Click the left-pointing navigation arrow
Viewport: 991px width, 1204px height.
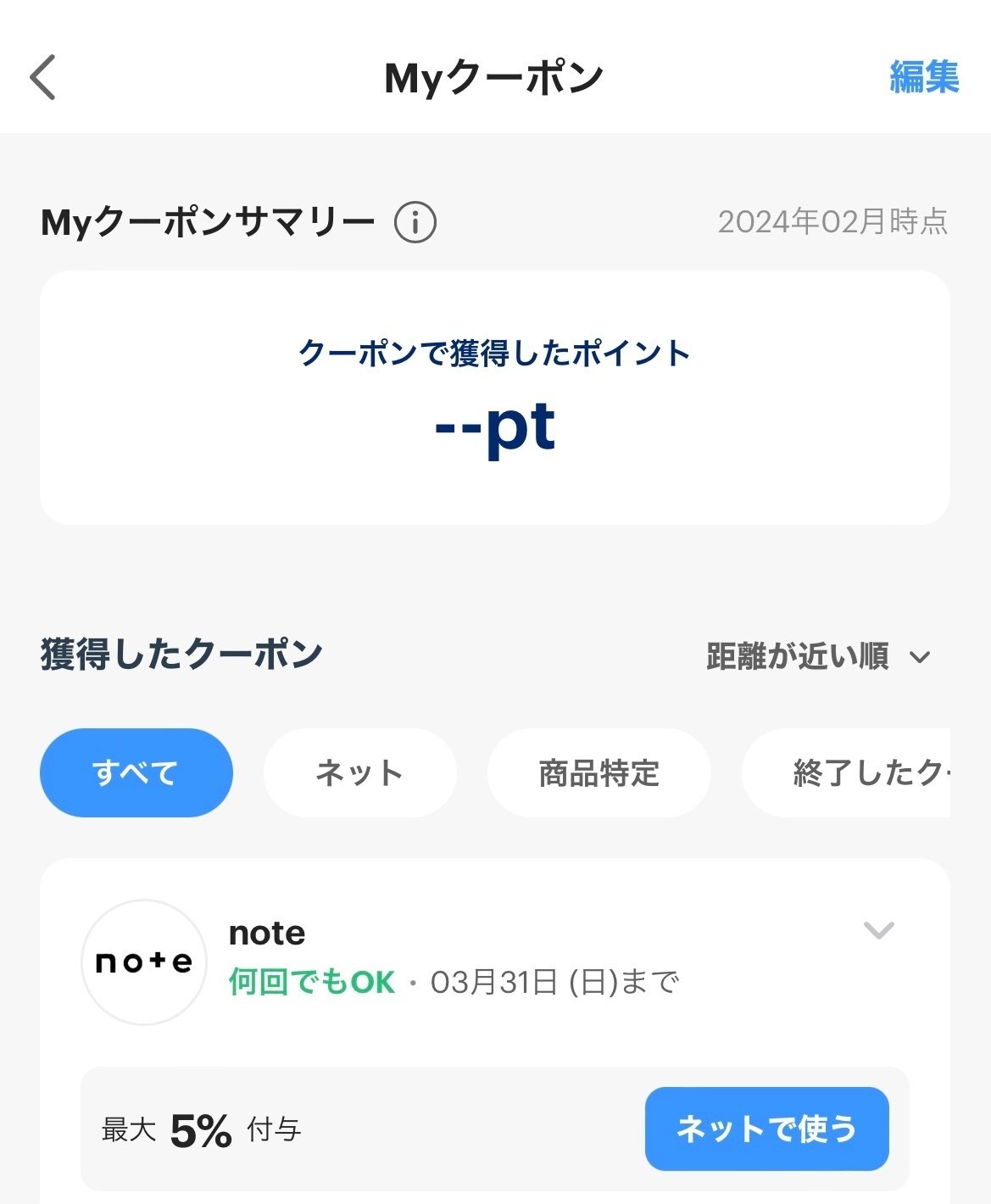click(x=42, y=78)
